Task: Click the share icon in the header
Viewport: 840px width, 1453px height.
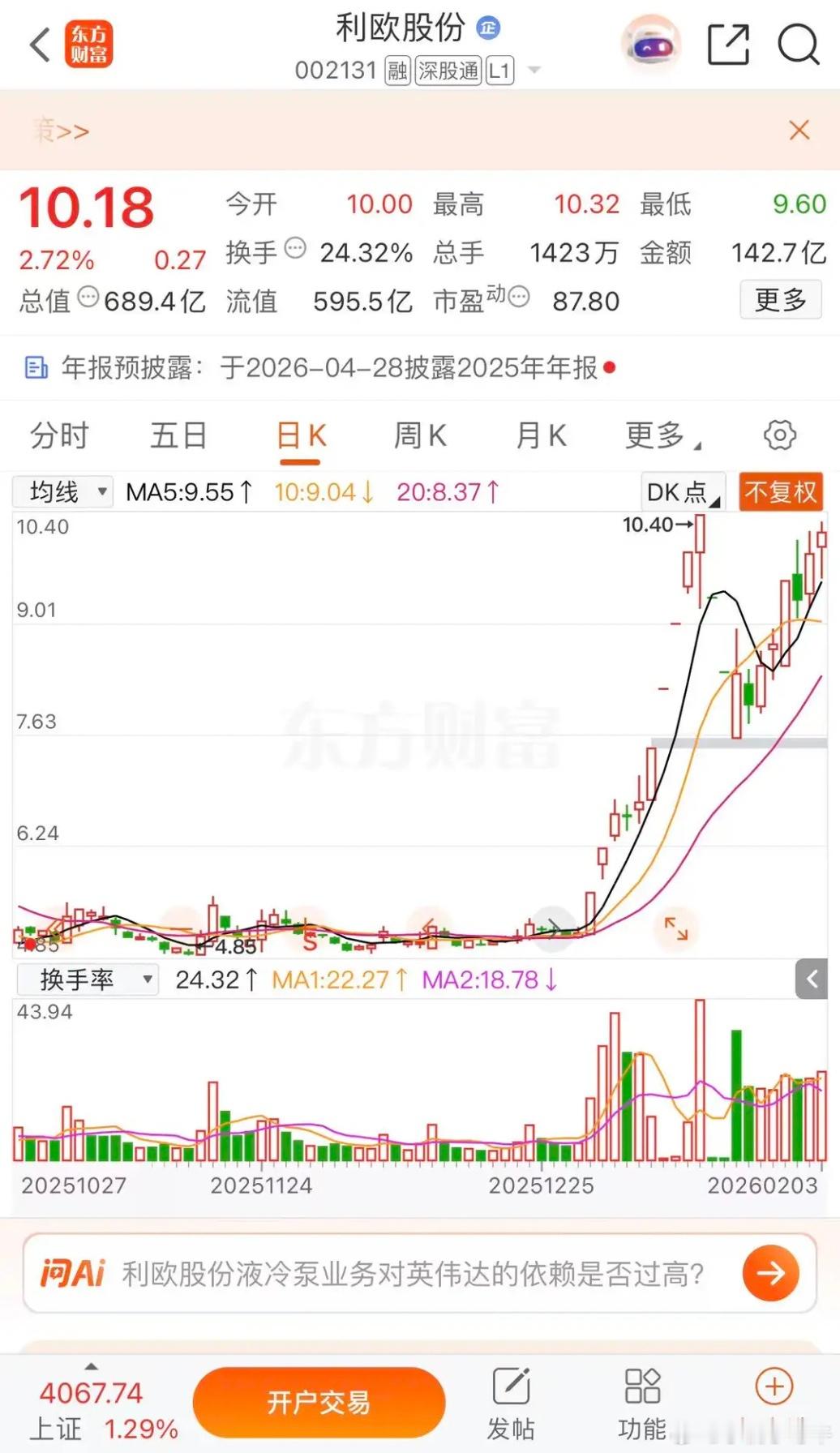Action: coord(728,45)
